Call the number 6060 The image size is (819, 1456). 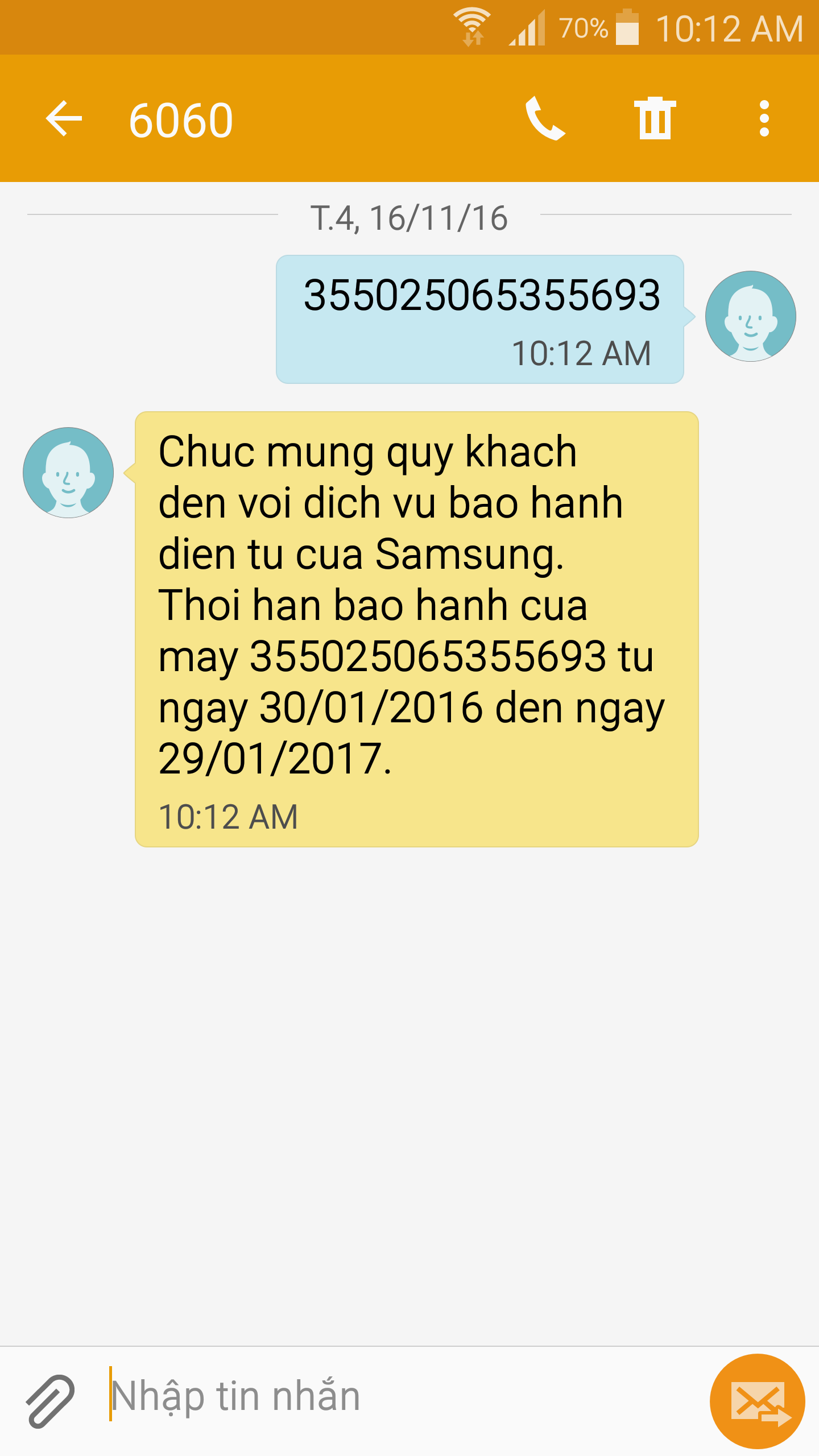(545, 119)
